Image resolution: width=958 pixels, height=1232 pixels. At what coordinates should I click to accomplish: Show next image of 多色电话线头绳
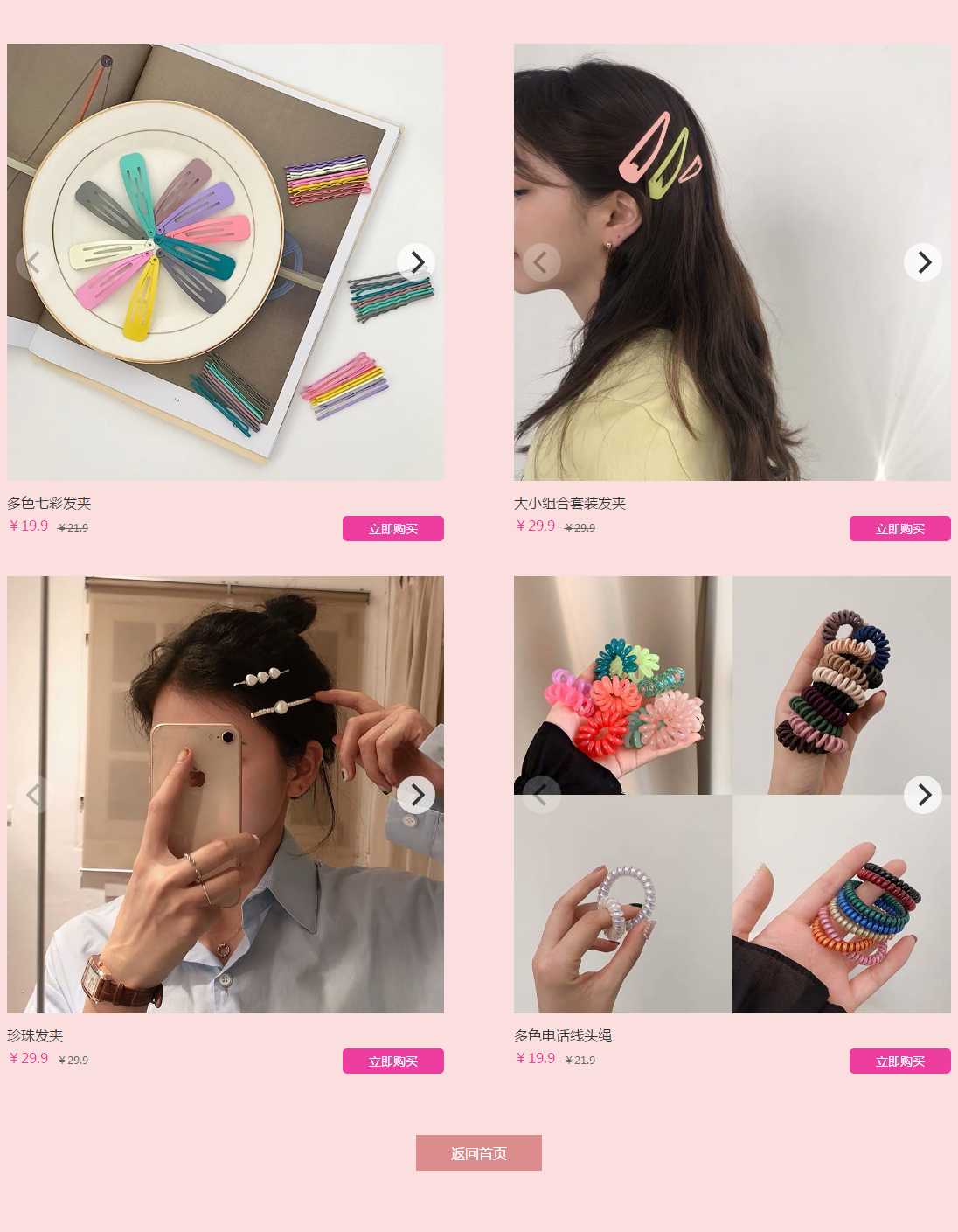922,795
